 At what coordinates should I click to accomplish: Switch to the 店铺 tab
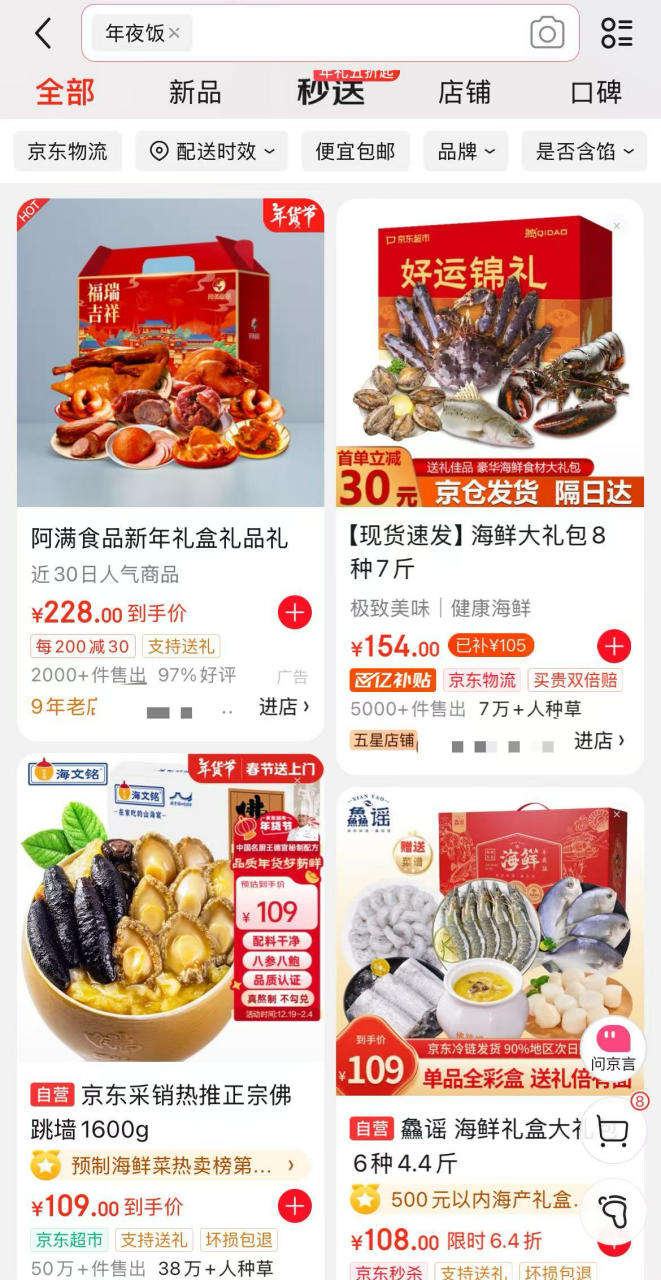pyautogui.click(x=464, y=93)
